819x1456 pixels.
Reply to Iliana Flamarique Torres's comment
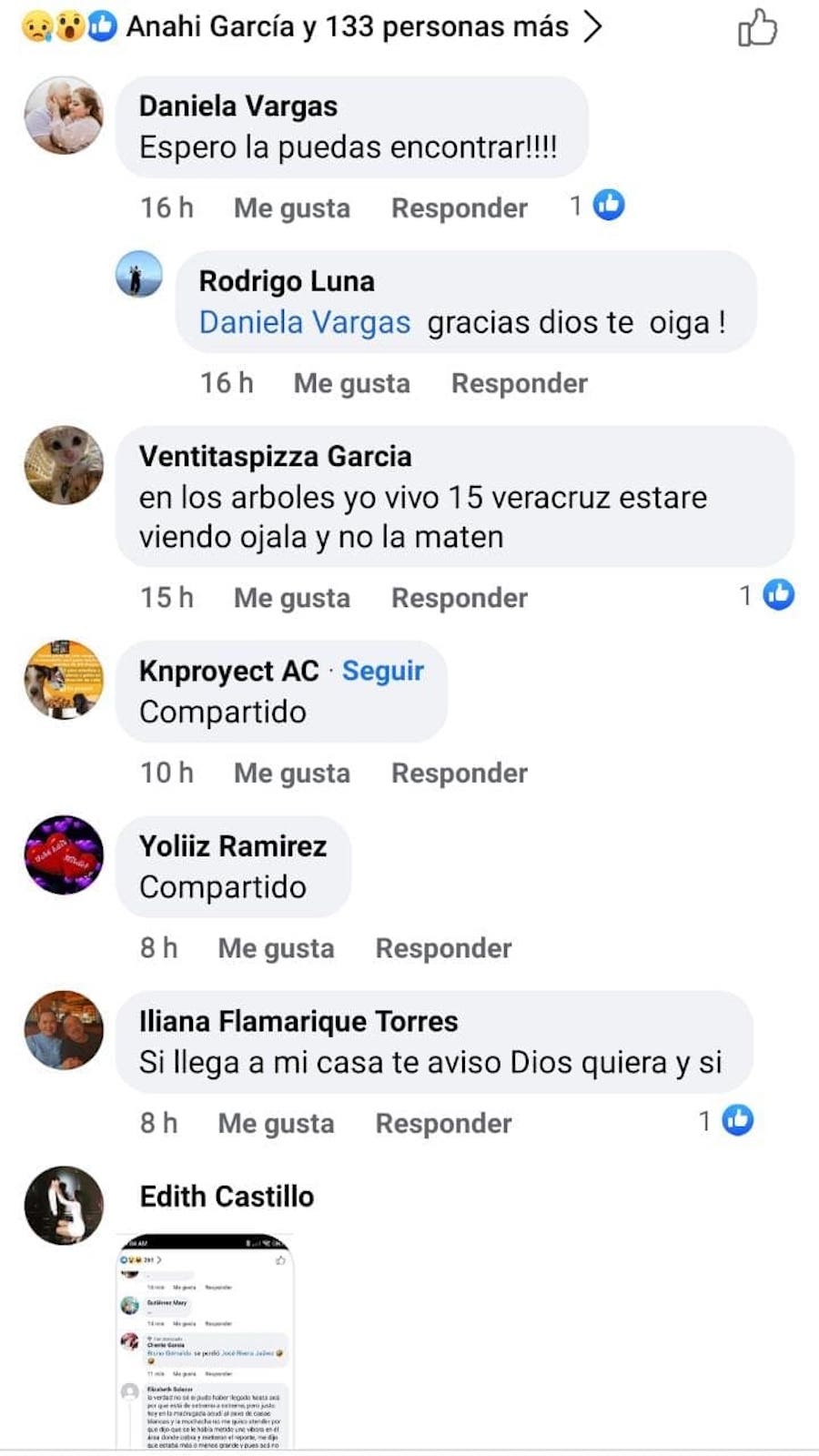(443, 1124)
